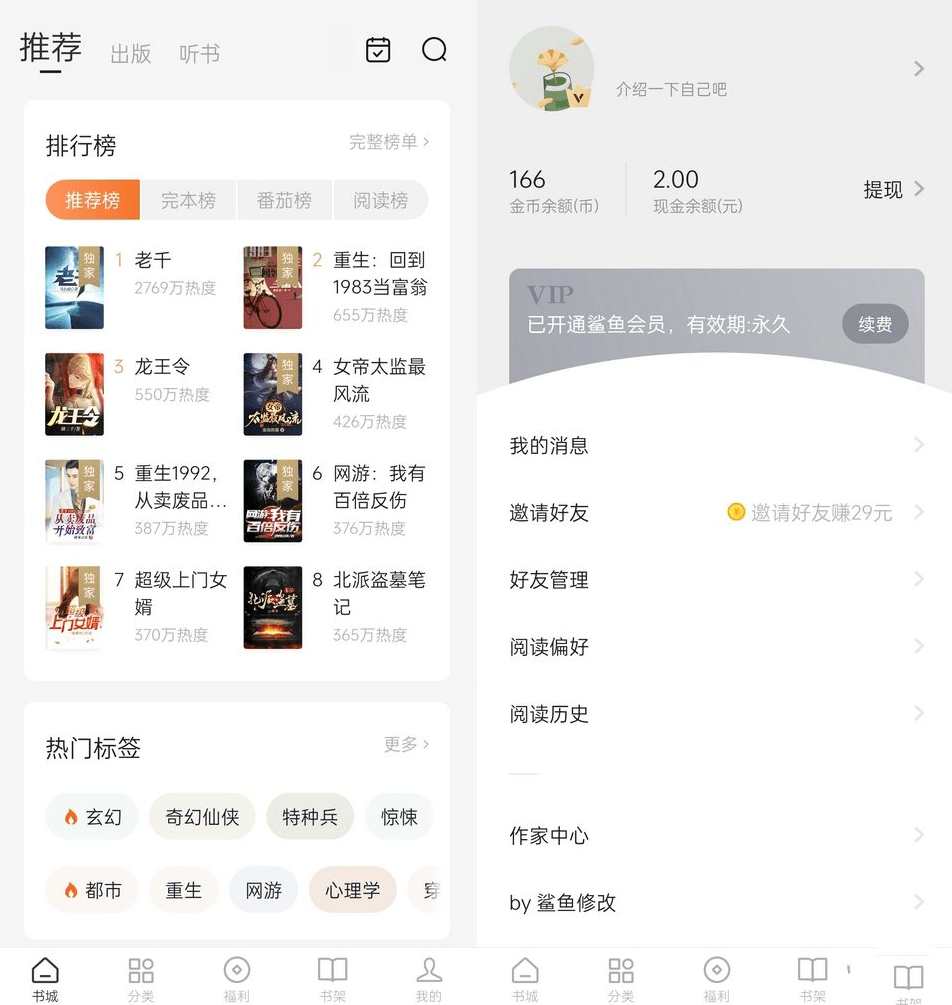Open the check-in calendar icon at top
952x1005 pixels.
tap(377, 49)
